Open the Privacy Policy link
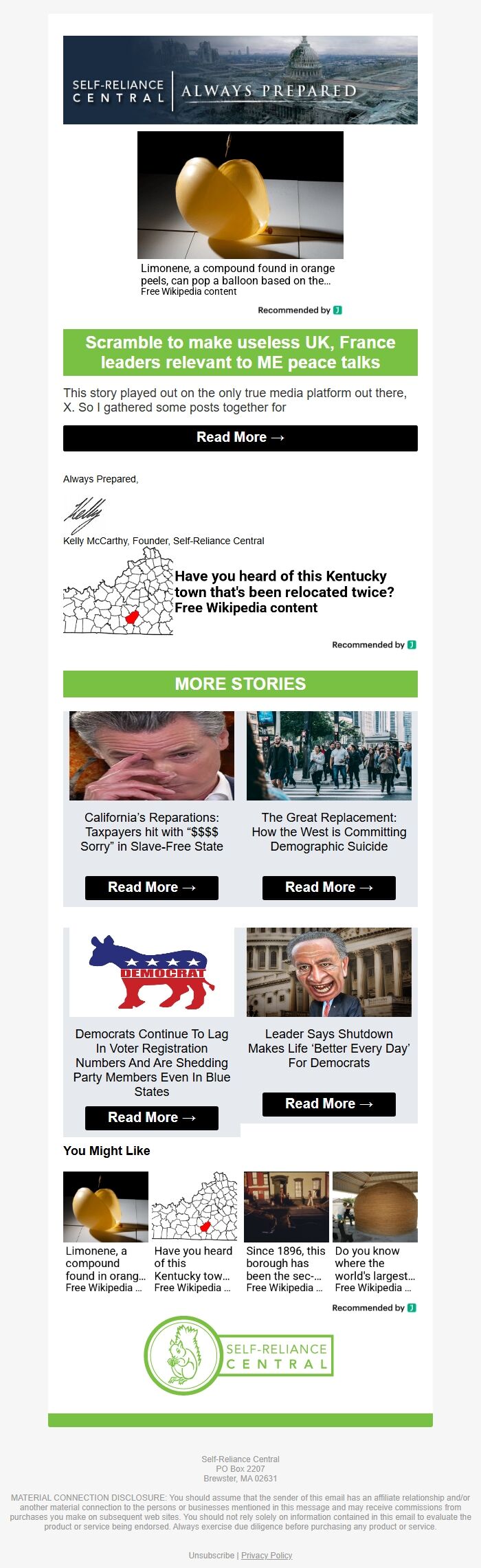 pyautogui.click(x=267, y=1555)
